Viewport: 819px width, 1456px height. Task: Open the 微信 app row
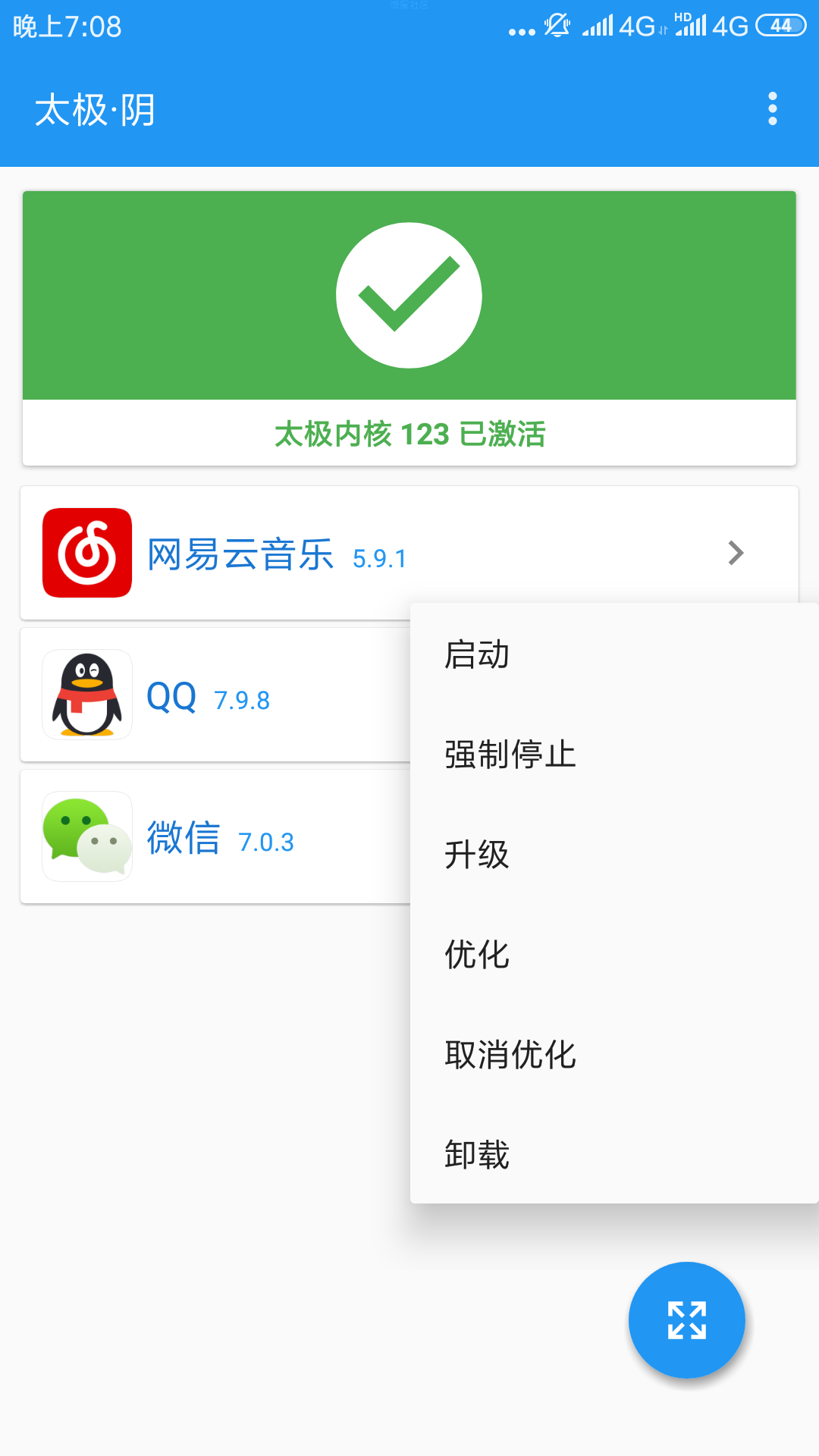point(215,836)
